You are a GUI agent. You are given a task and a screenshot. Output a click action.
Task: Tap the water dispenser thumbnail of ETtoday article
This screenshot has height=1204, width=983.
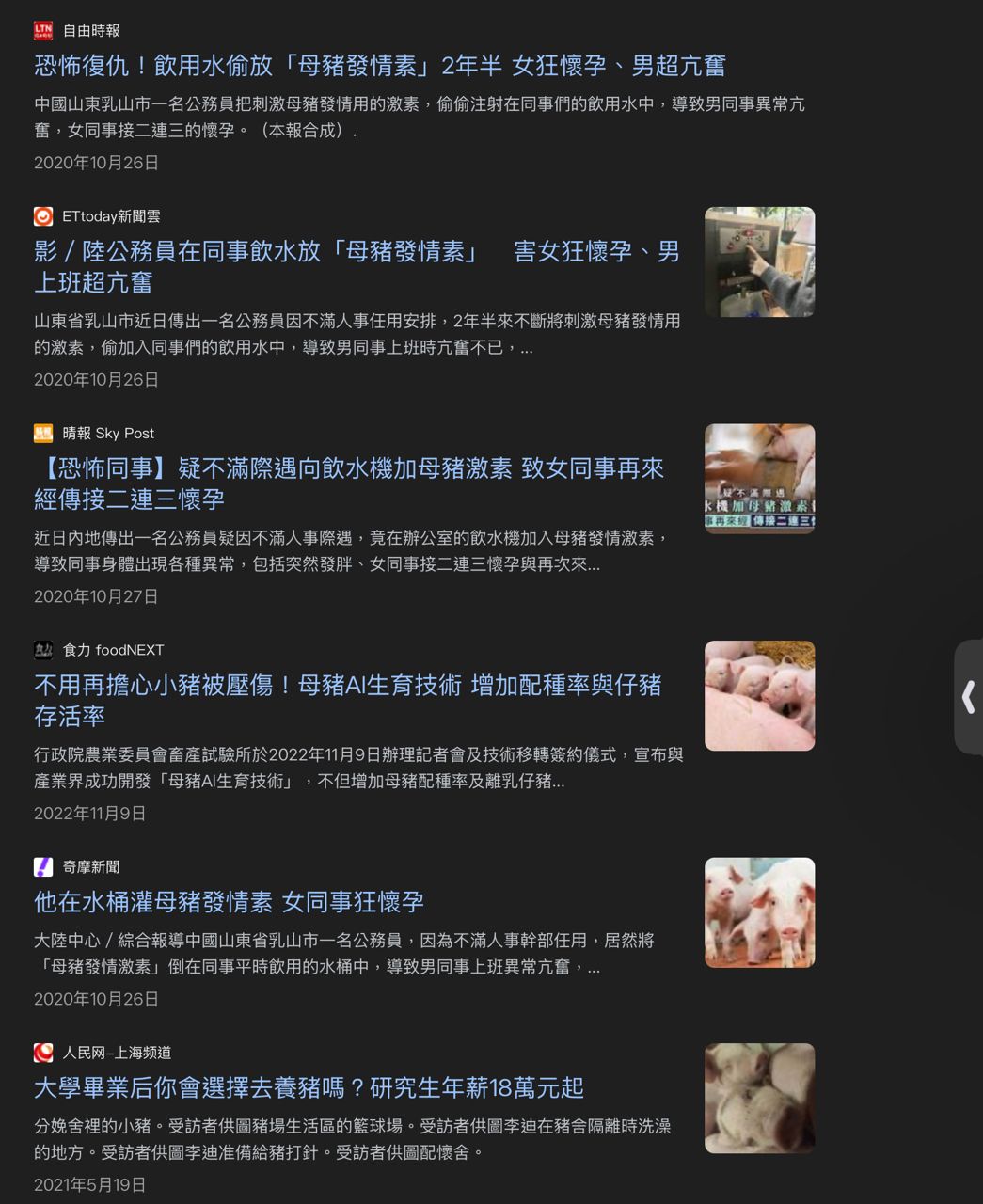coord(759,261)
